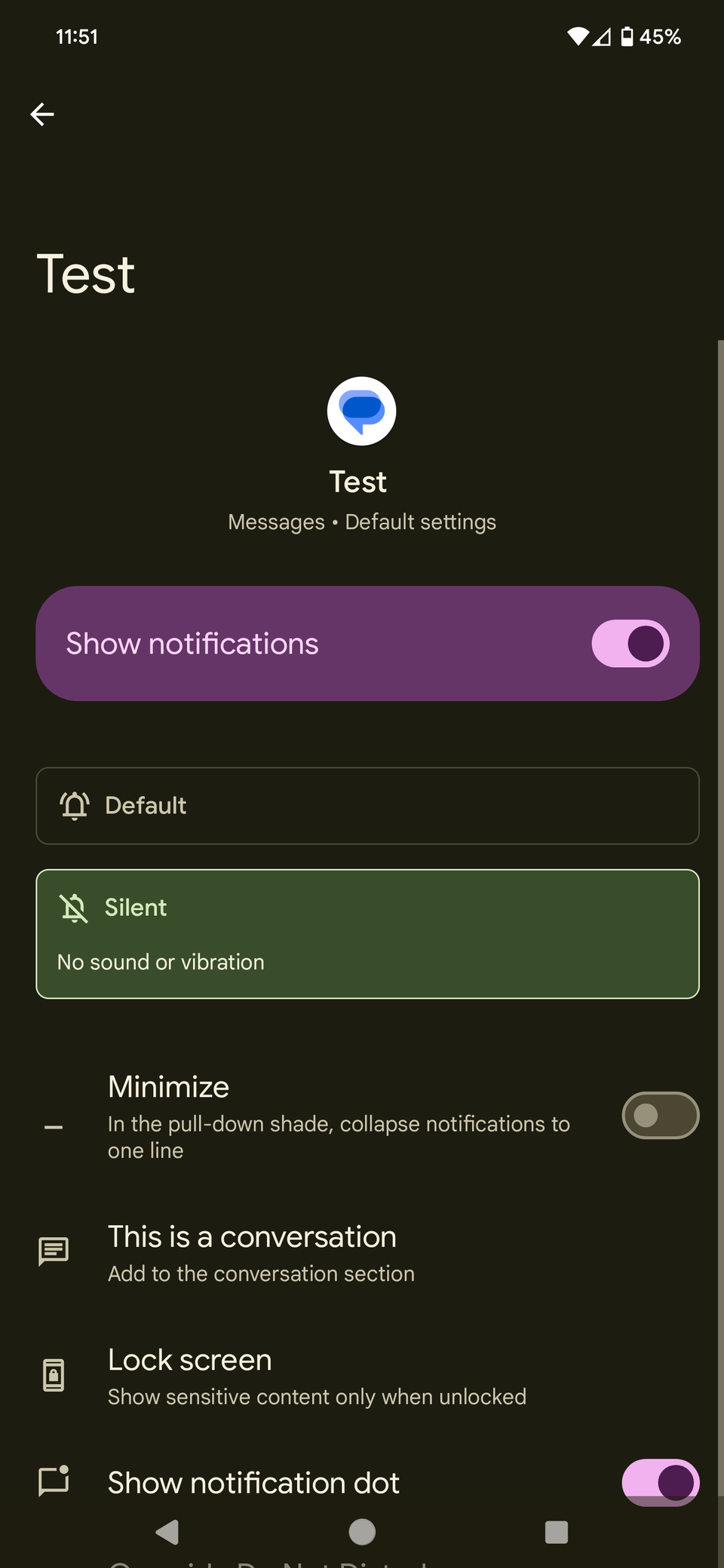This screenshot has width=724, height=1568.
Task: Open recent apps with square button
Action: 557,1533
